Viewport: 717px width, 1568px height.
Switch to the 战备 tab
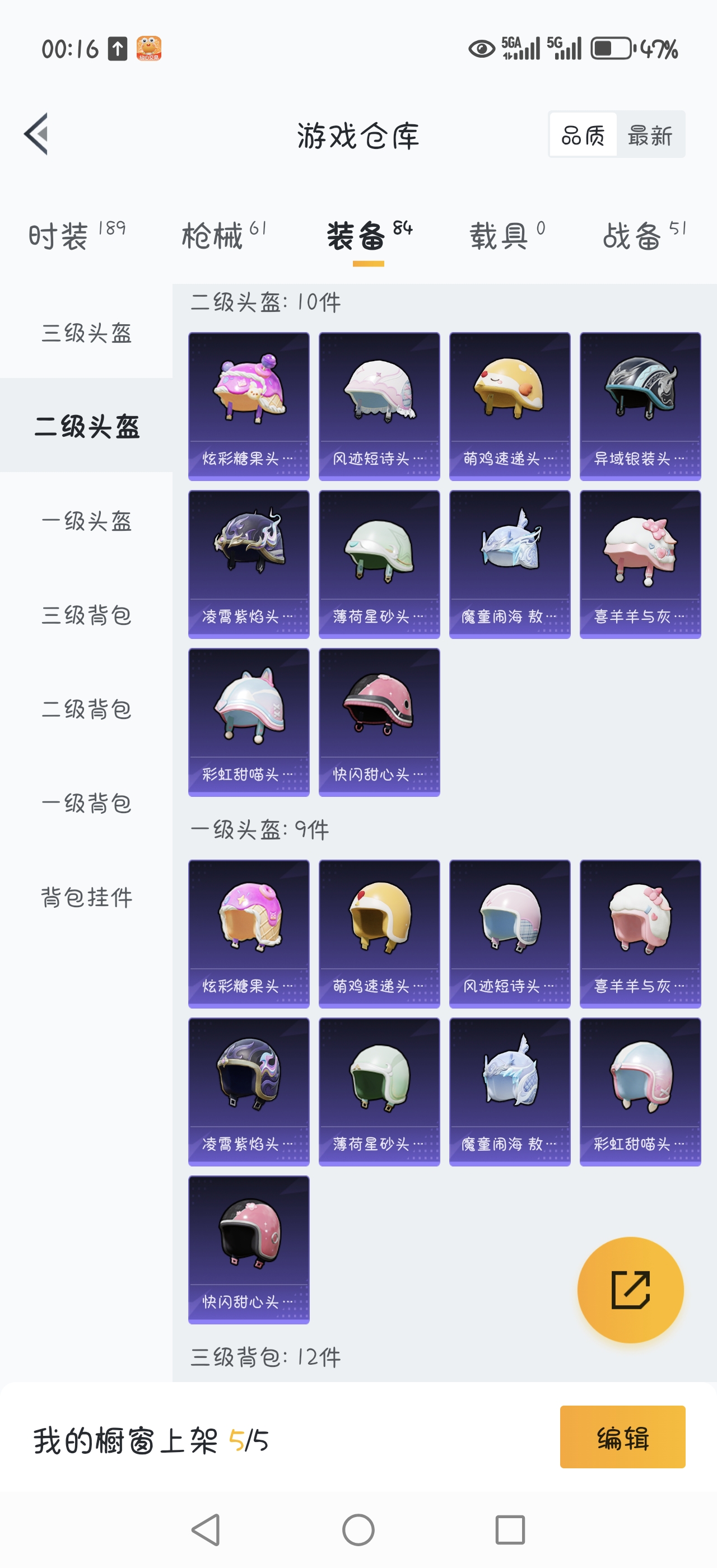click(x=634, y=236)
